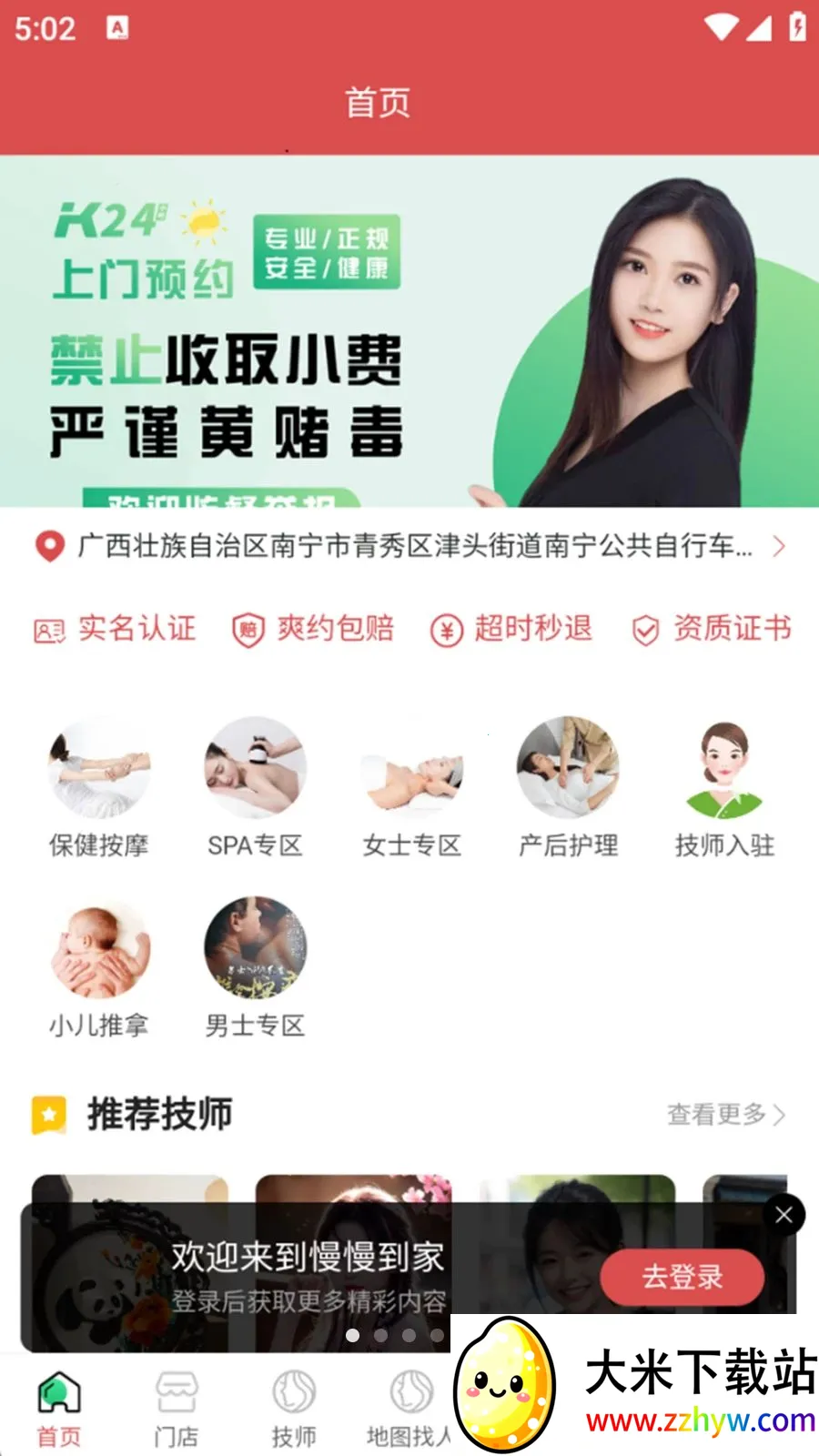
Task: Dismiss the login welcome popup
Action: pyautogui.click(x=784, y=1215)
